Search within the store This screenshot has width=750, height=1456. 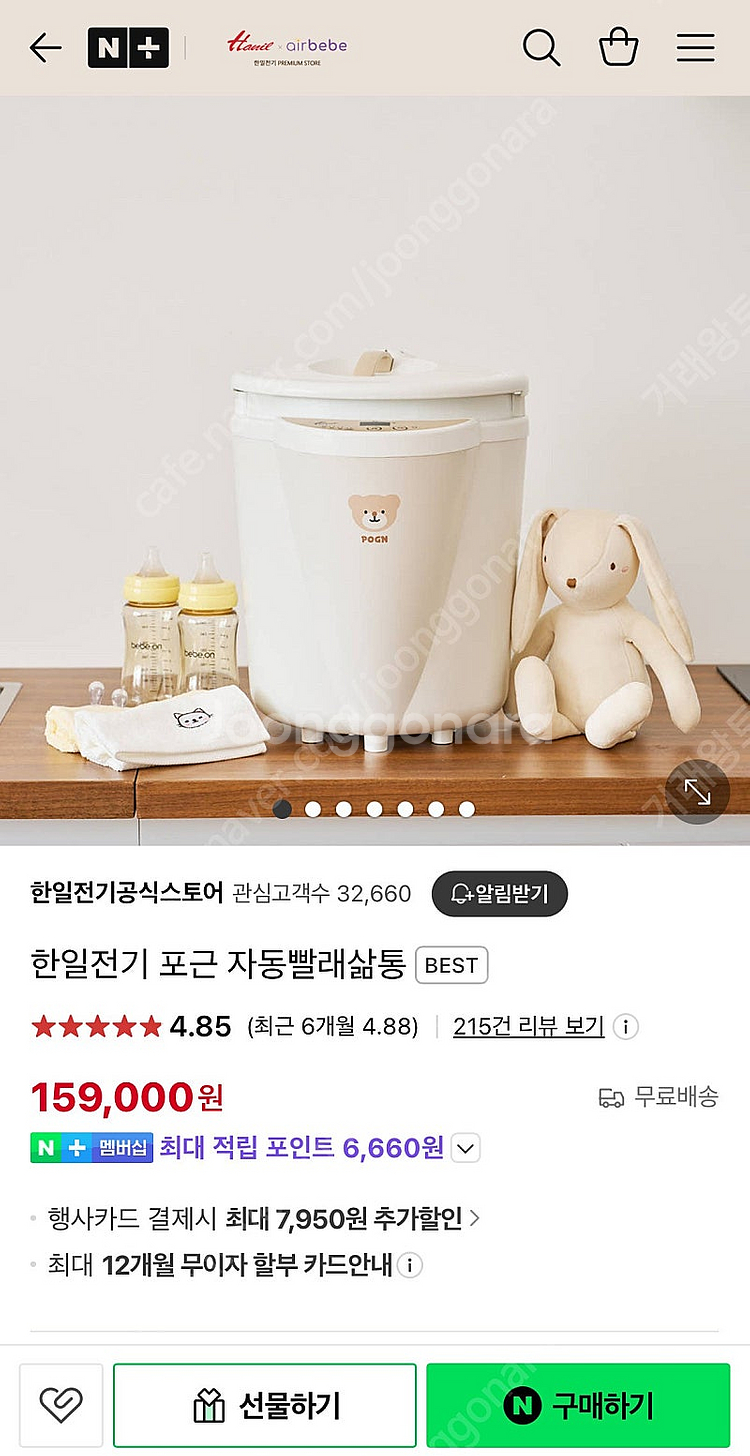pyautogui.click(x=541, y=47)
